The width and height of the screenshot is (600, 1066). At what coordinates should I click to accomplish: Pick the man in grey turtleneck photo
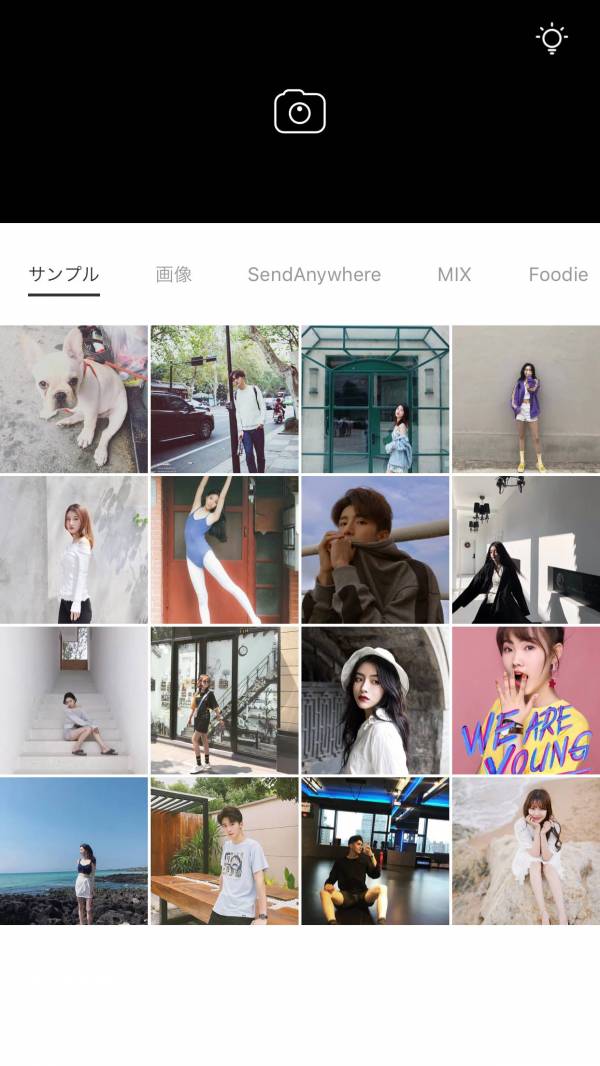(375, 550)
